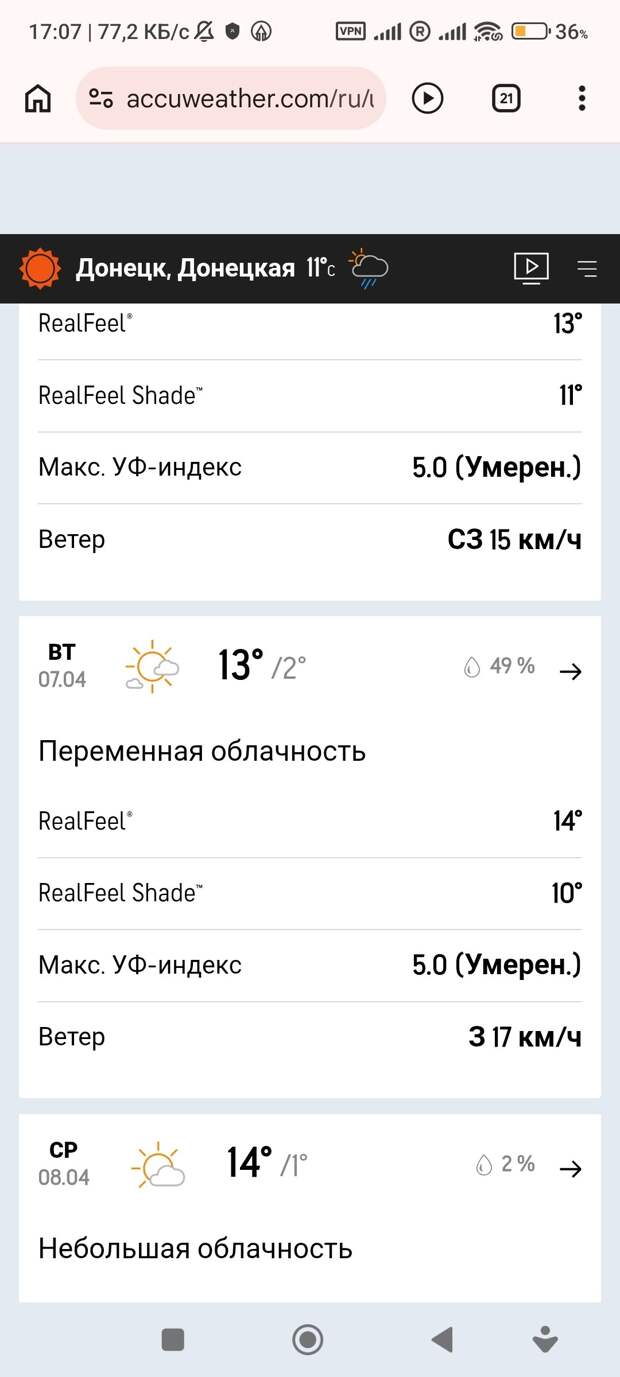620x1377 pixels.
Task: Select the Донецк, Донецкая location header
Action: [185, 268]
